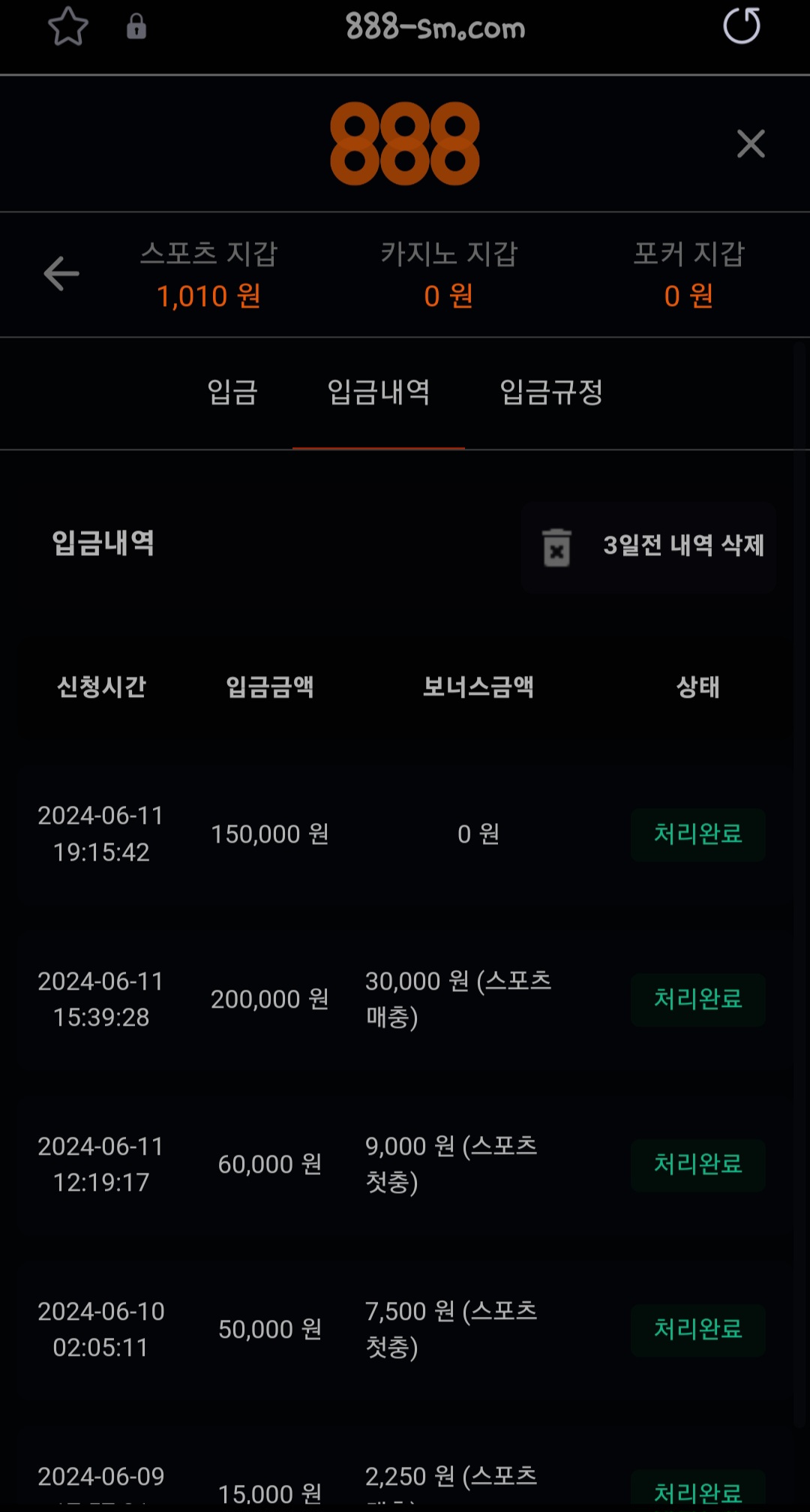Open the 입금규정 tab
Image resolution: width=810 pixels, height=1512 pixels.
[x=551, y=392]
